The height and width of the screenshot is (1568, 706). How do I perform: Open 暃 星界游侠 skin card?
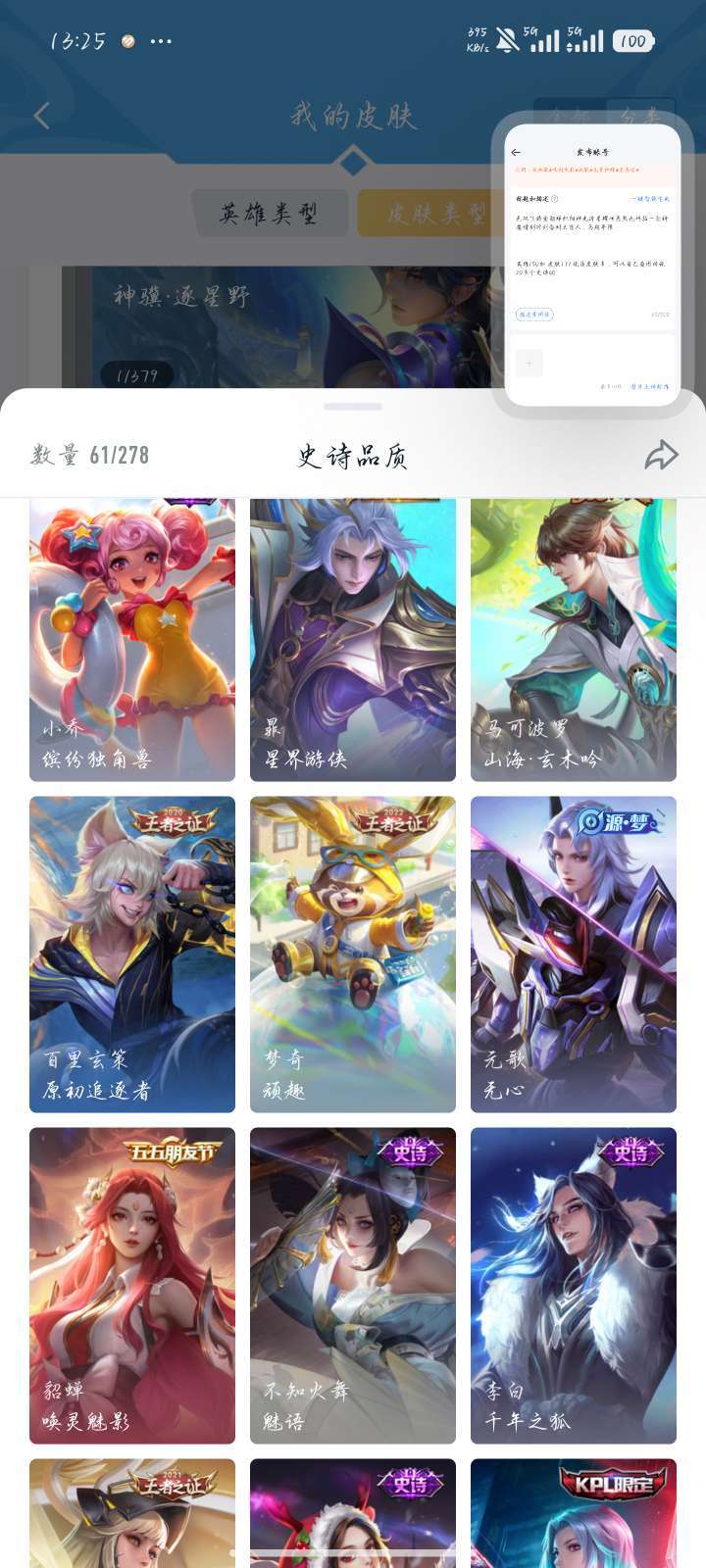(353, 640)
